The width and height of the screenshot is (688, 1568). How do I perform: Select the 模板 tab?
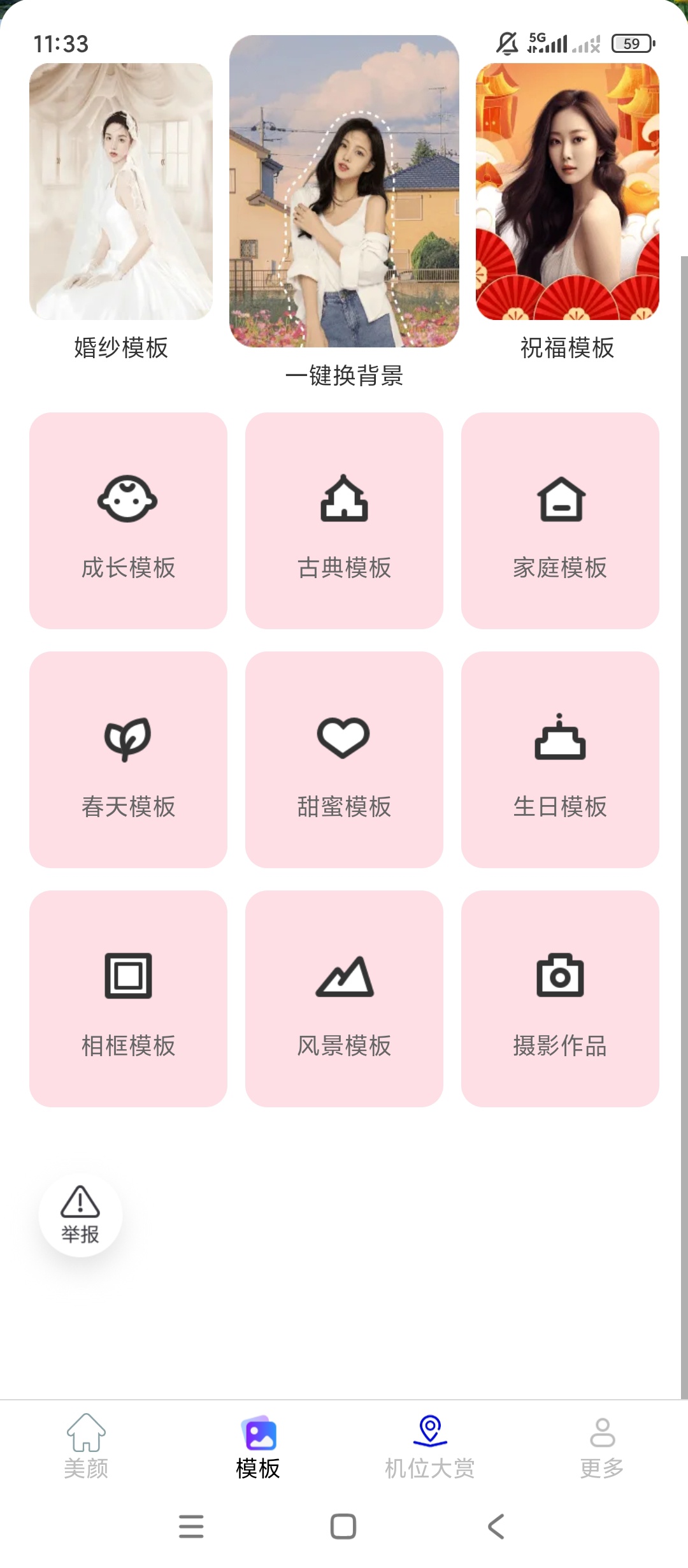point(258,1447)
